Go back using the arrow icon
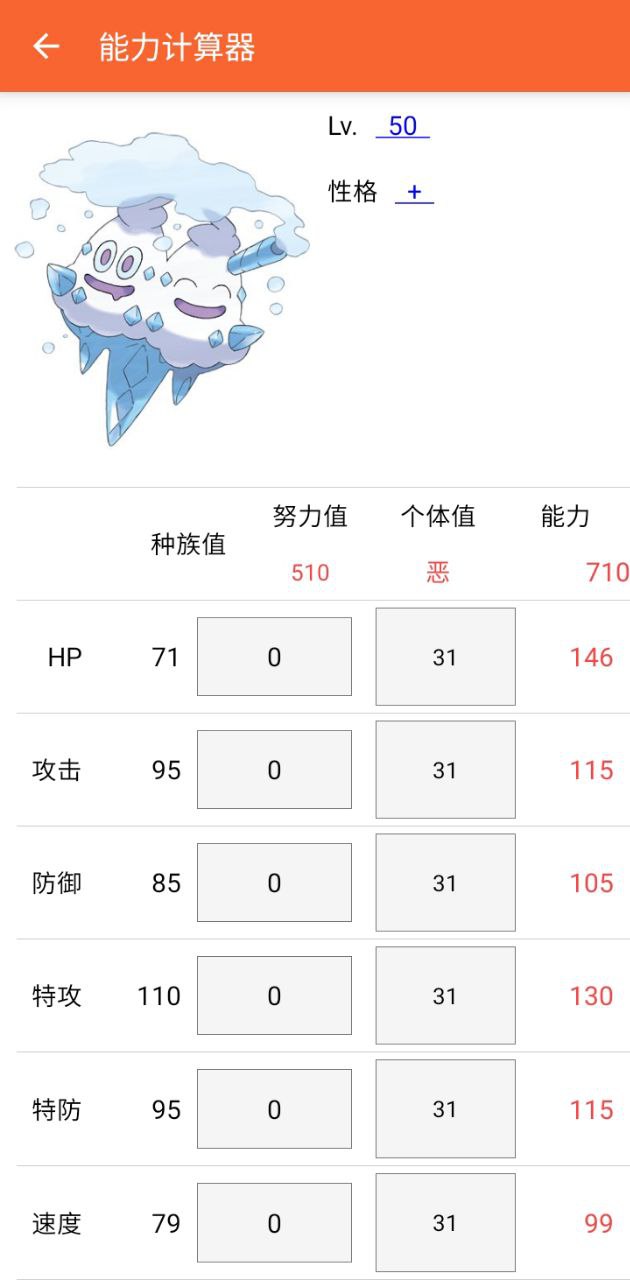Image resolution: width=630 pixels, height=1280 pixels. point(46,47)
